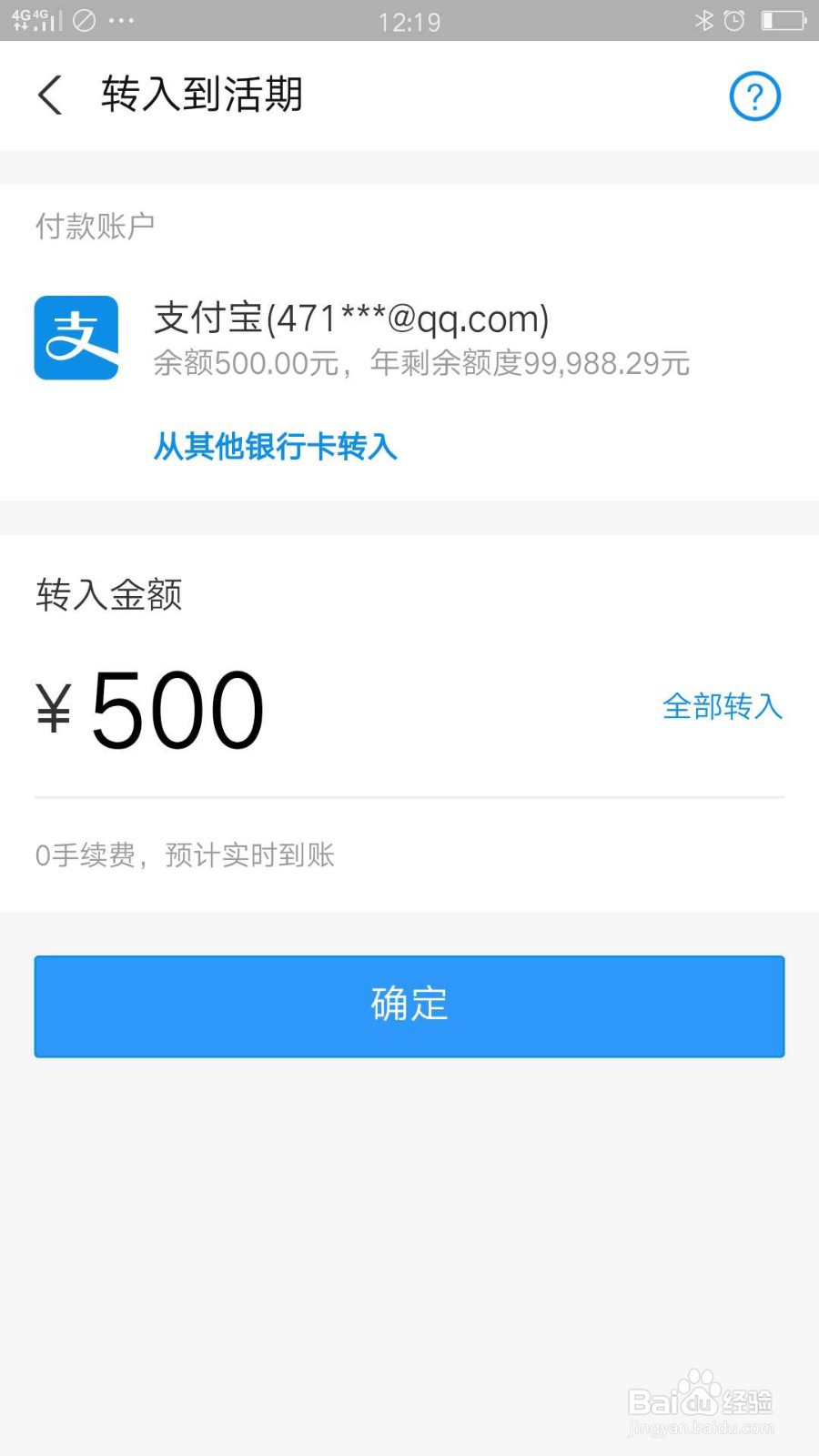Open the help question mark icon

click(x=754, y=96)
